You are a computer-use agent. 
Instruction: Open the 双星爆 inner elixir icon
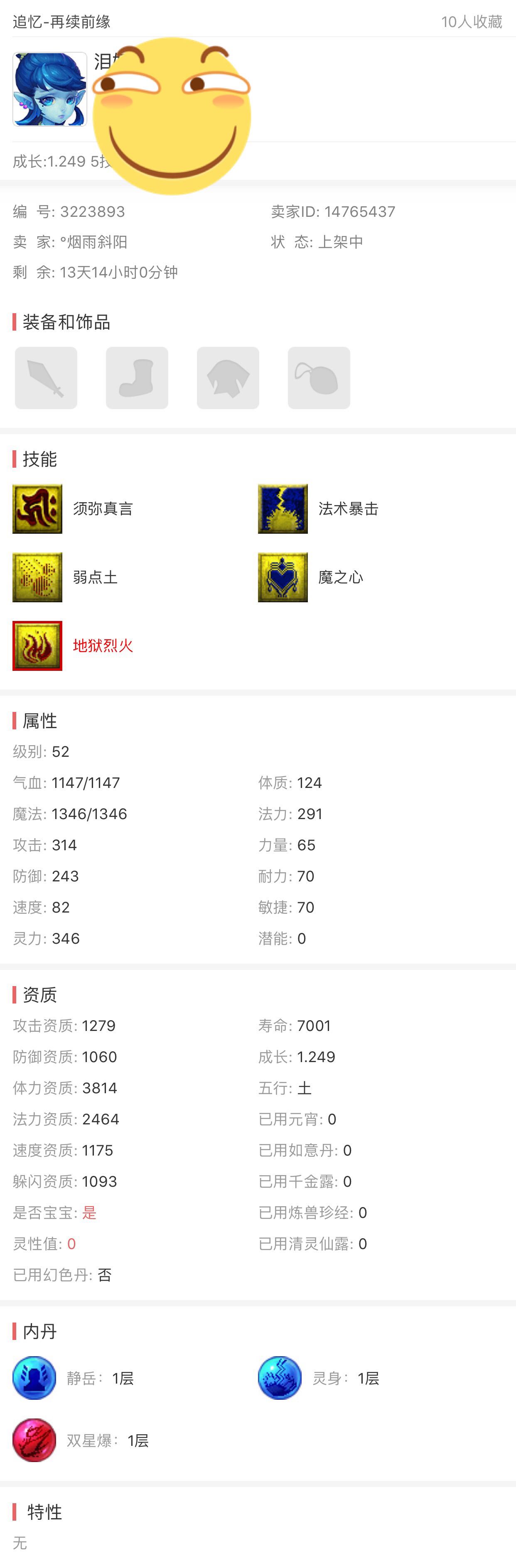(34, 1440)
